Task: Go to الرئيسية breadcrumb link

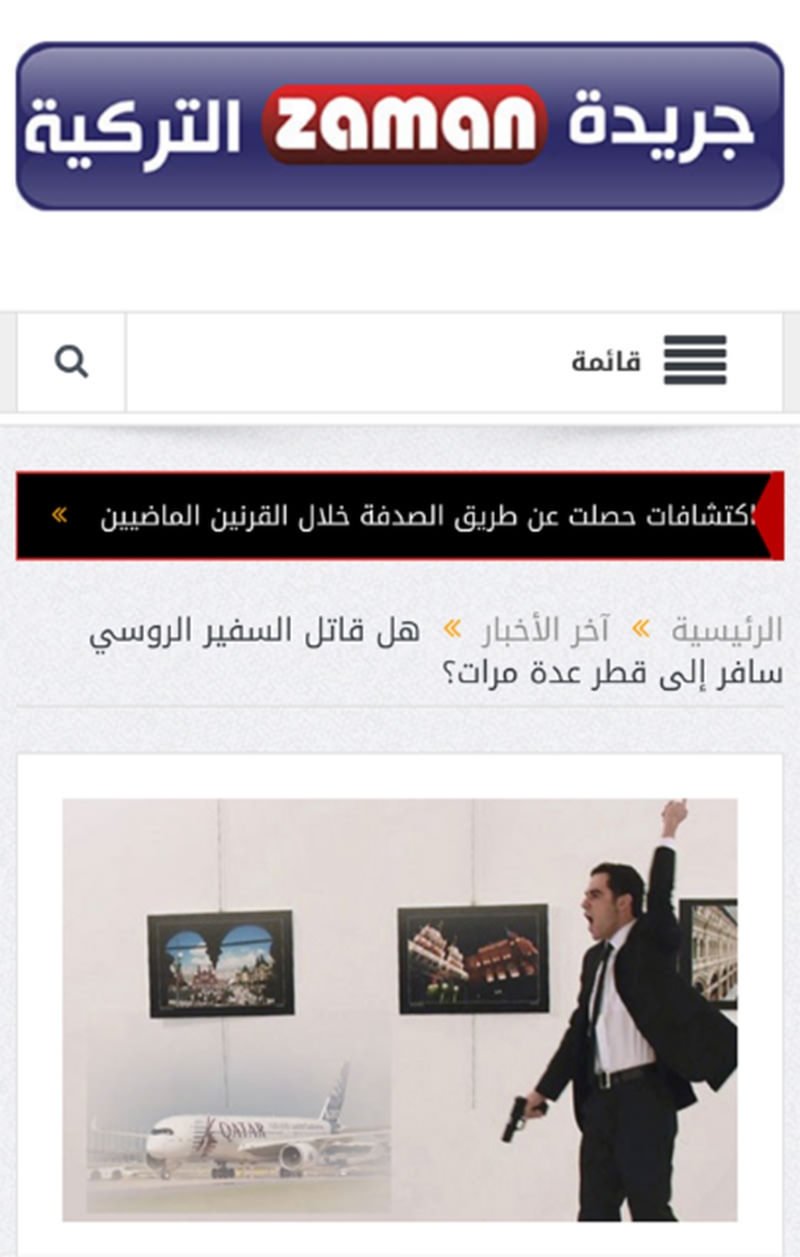Action: pyautogui.click(x=726, y=630)
